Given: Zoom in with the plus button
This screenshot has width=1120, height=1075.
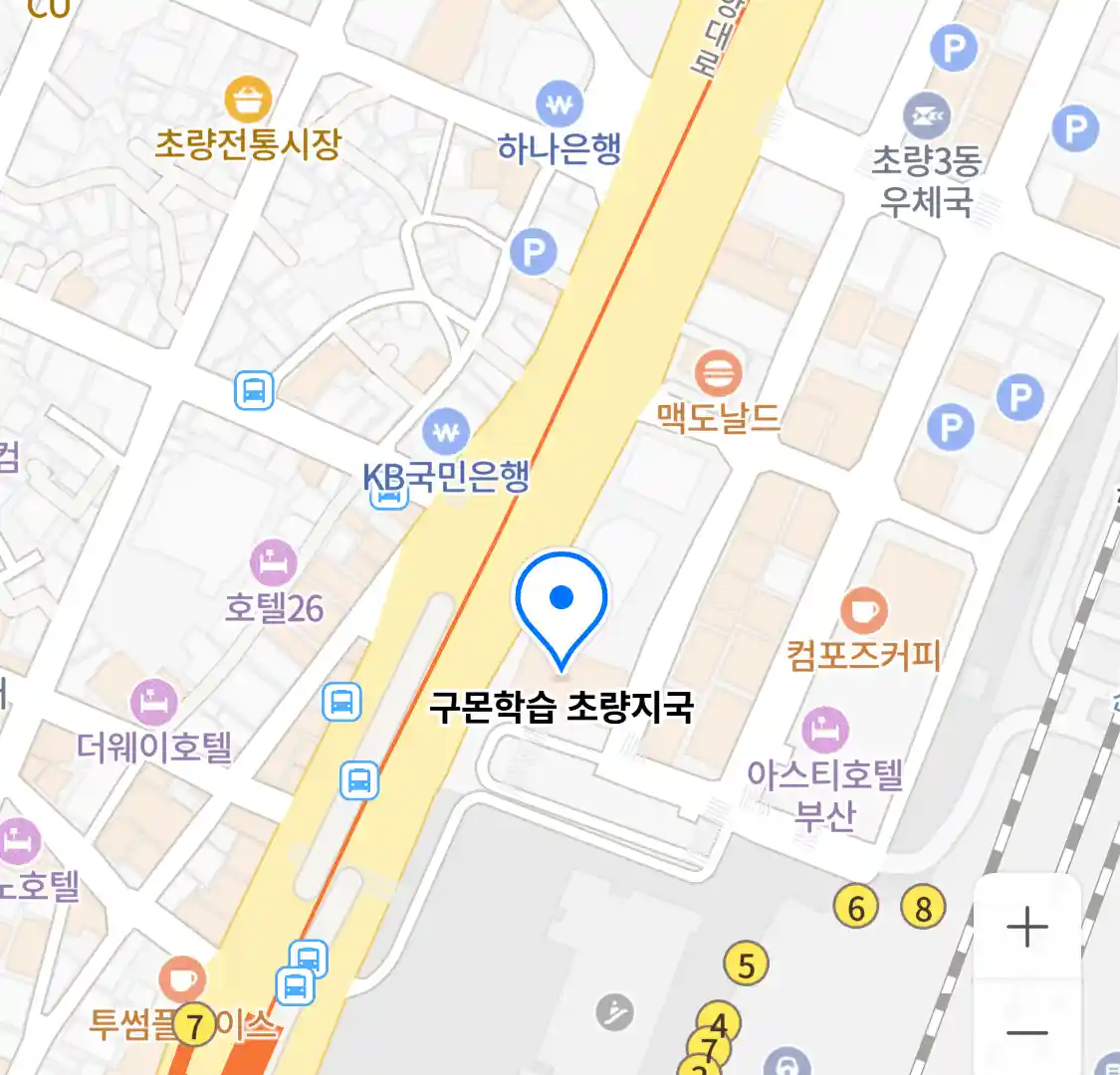Looking at the screenshot, I should pyautogui.click(x=1026, y=928).
